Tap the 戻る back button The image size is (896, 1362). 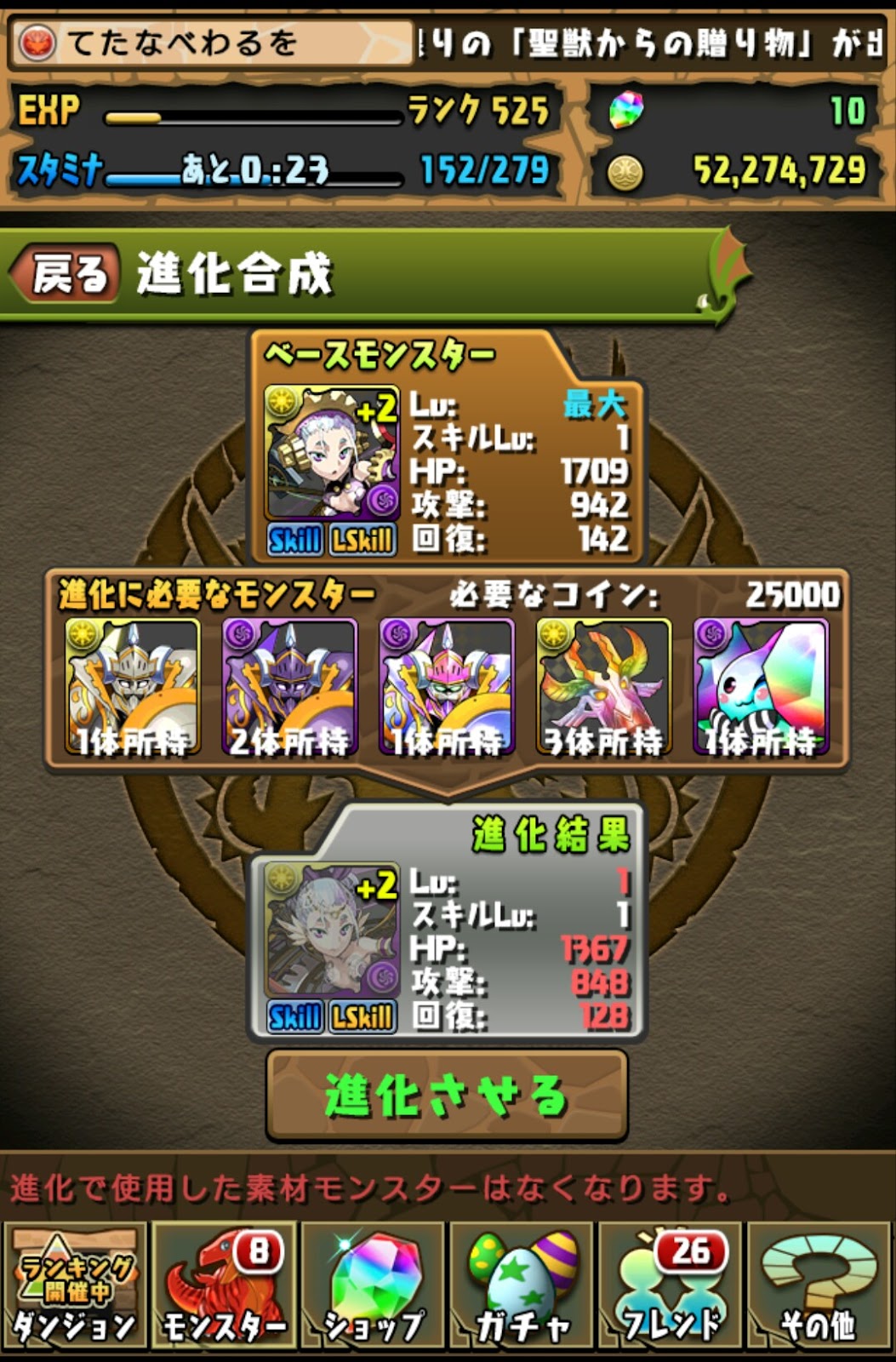(64, 274)
